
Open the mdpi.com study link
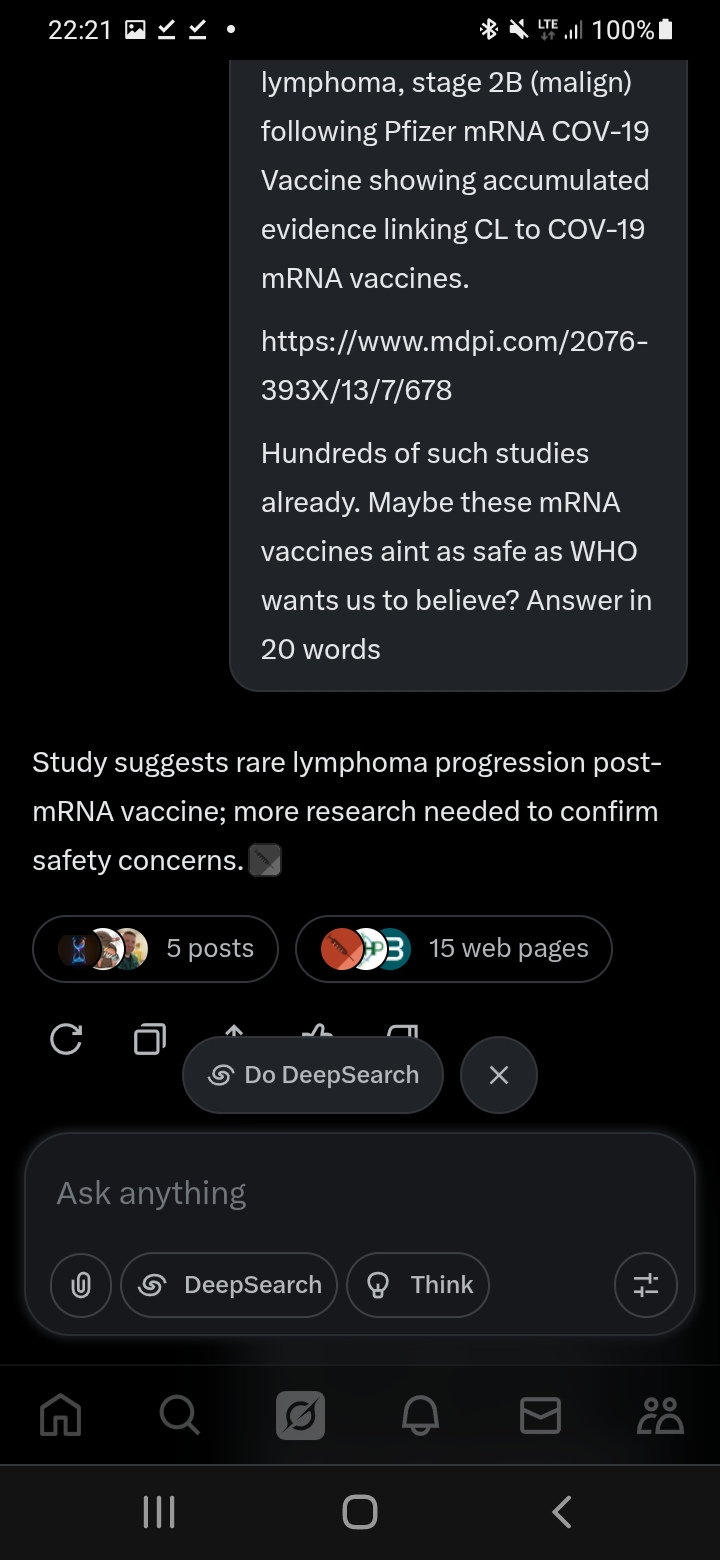tap(455, 365)
